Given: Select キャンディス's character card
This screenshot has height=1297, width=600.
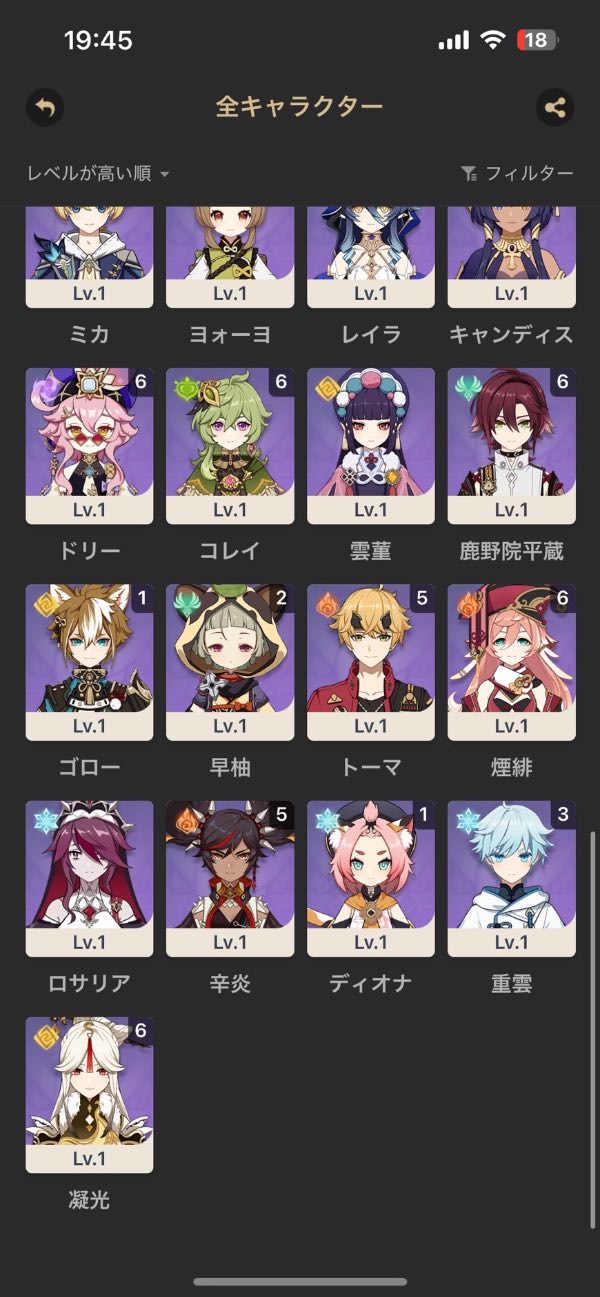Looking at the screenshot, I should tap(512, 258).
